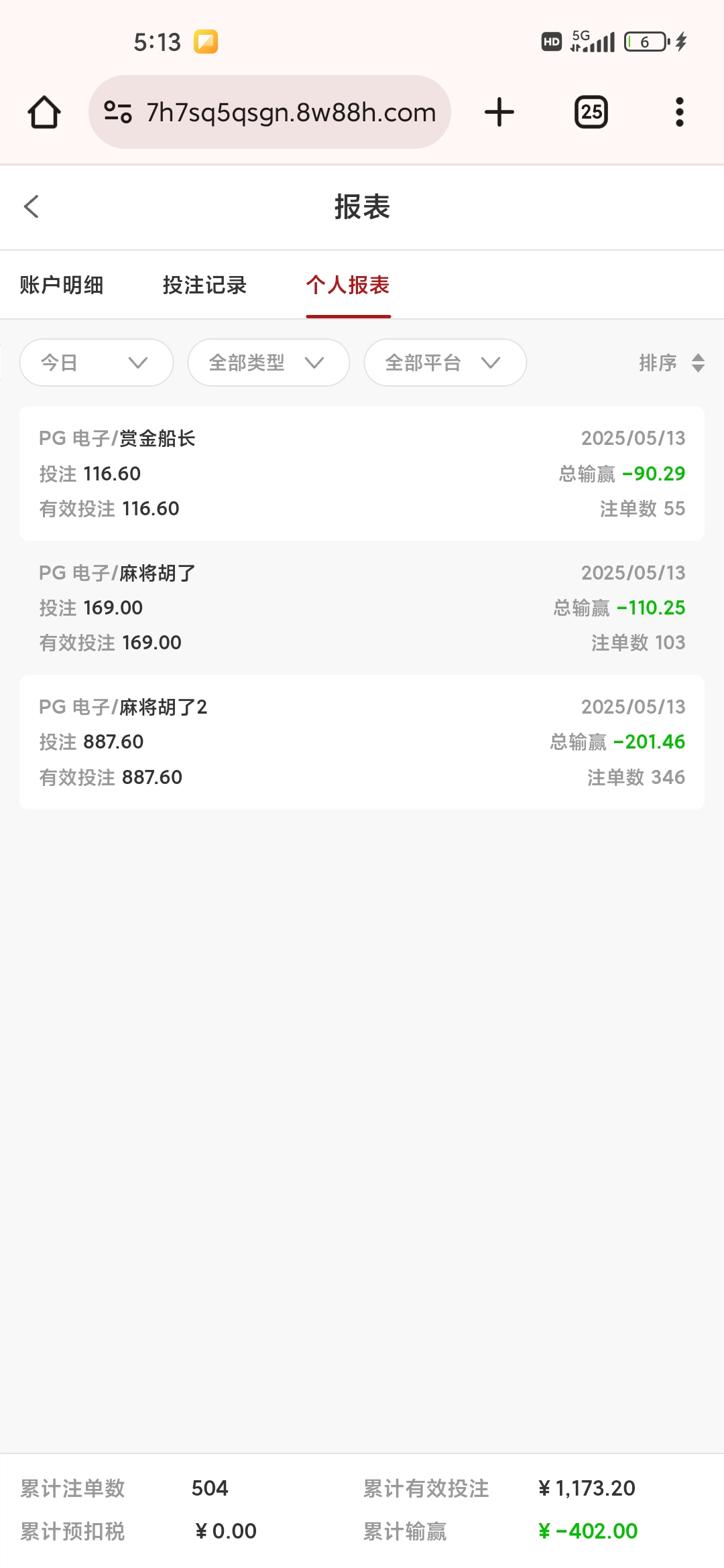This screenshot has height=1568, width=724.
Task: Expand the 全部类型 filter
Action: tap(268, 363)
